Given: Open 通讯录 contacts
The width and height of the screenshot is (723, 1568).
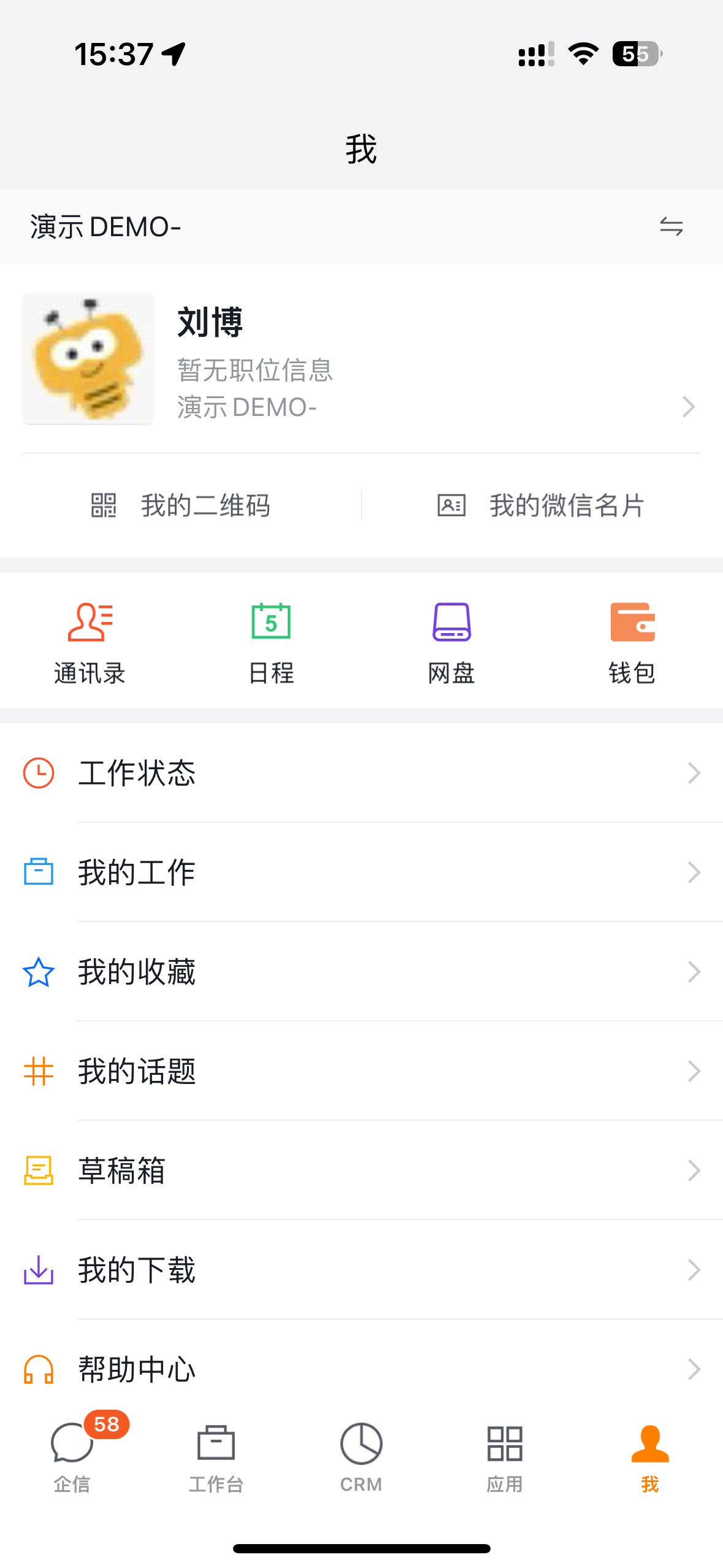Looking at the screenshot, I should point(90,642).
